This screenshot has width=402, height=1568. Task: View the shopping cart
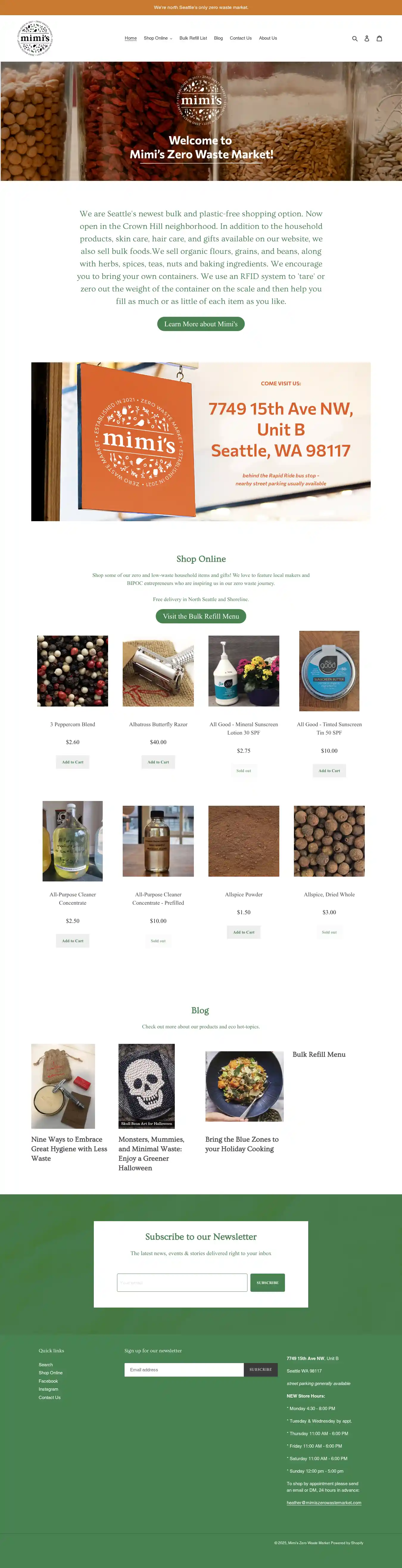pyautogui.click(x=379, y=39)
